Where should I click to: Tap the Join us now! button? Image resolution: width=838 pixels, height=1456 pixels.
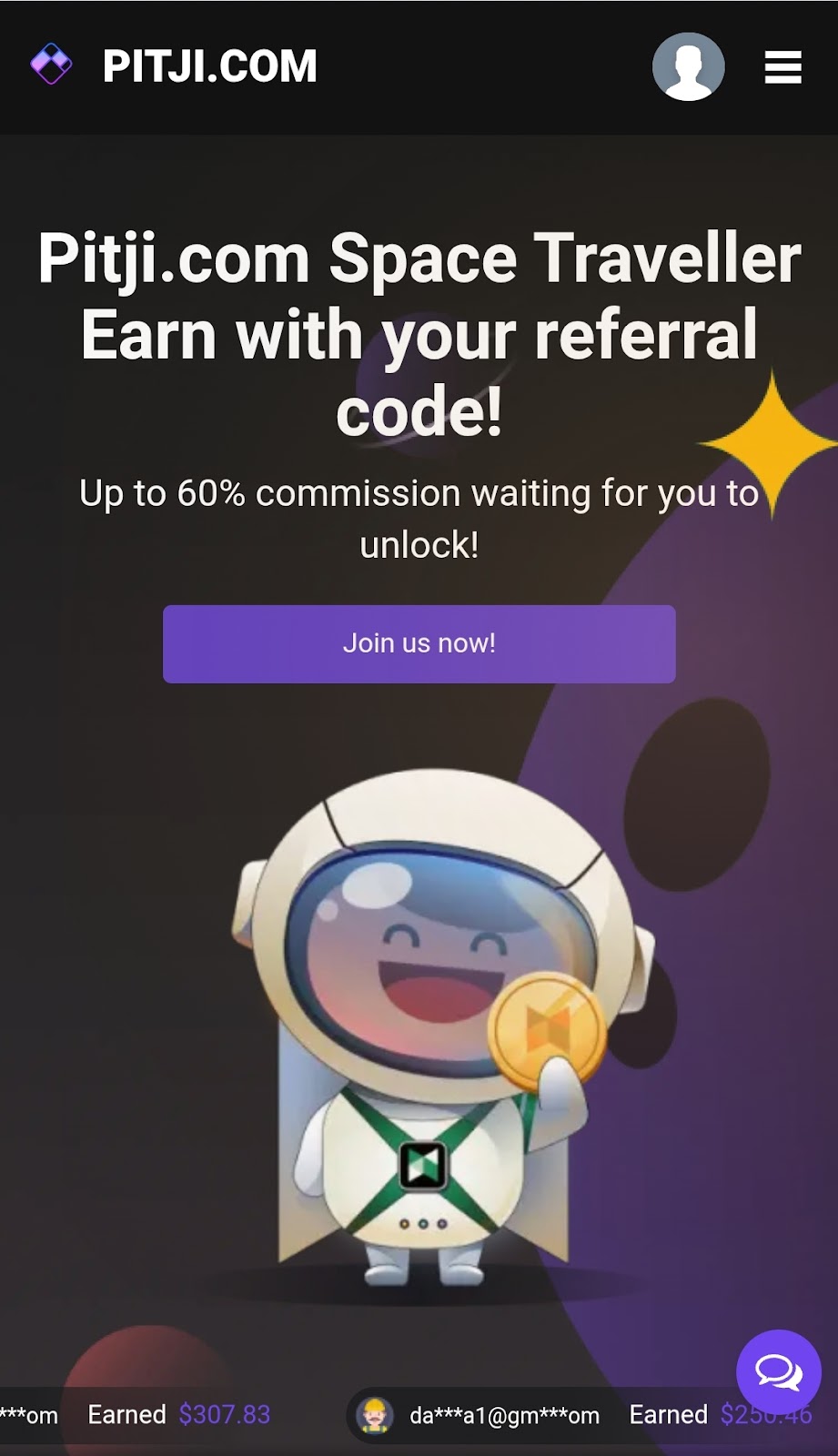pos(419,643)
